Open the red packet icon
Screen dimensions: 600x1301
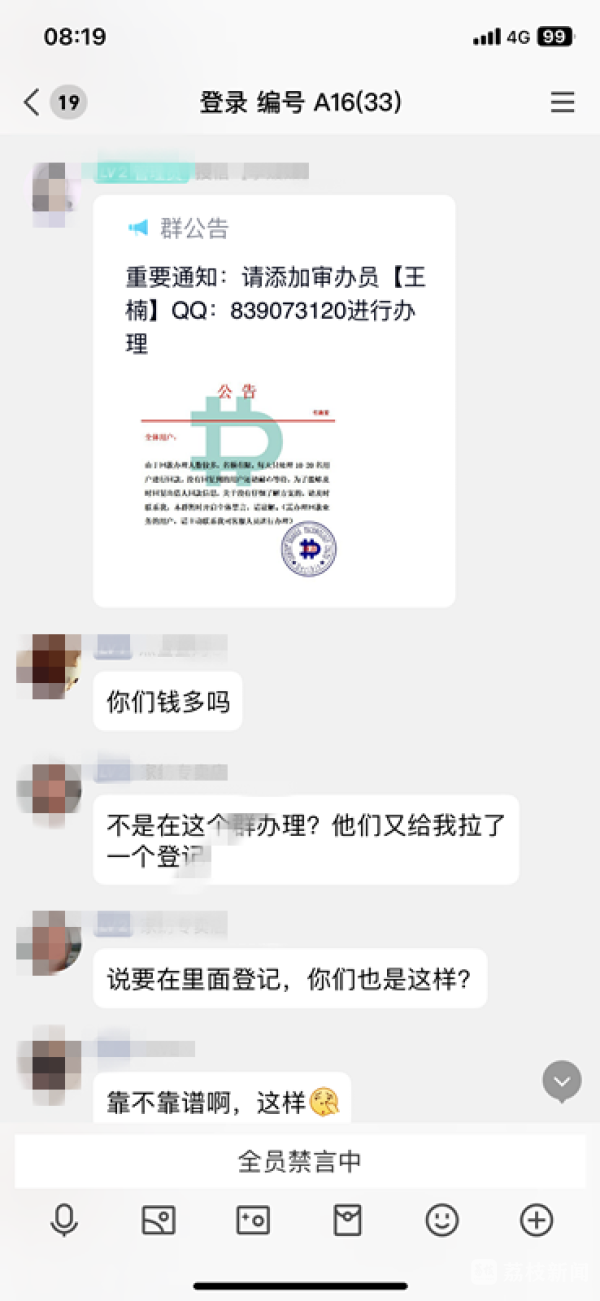(x=347, y=1219)
